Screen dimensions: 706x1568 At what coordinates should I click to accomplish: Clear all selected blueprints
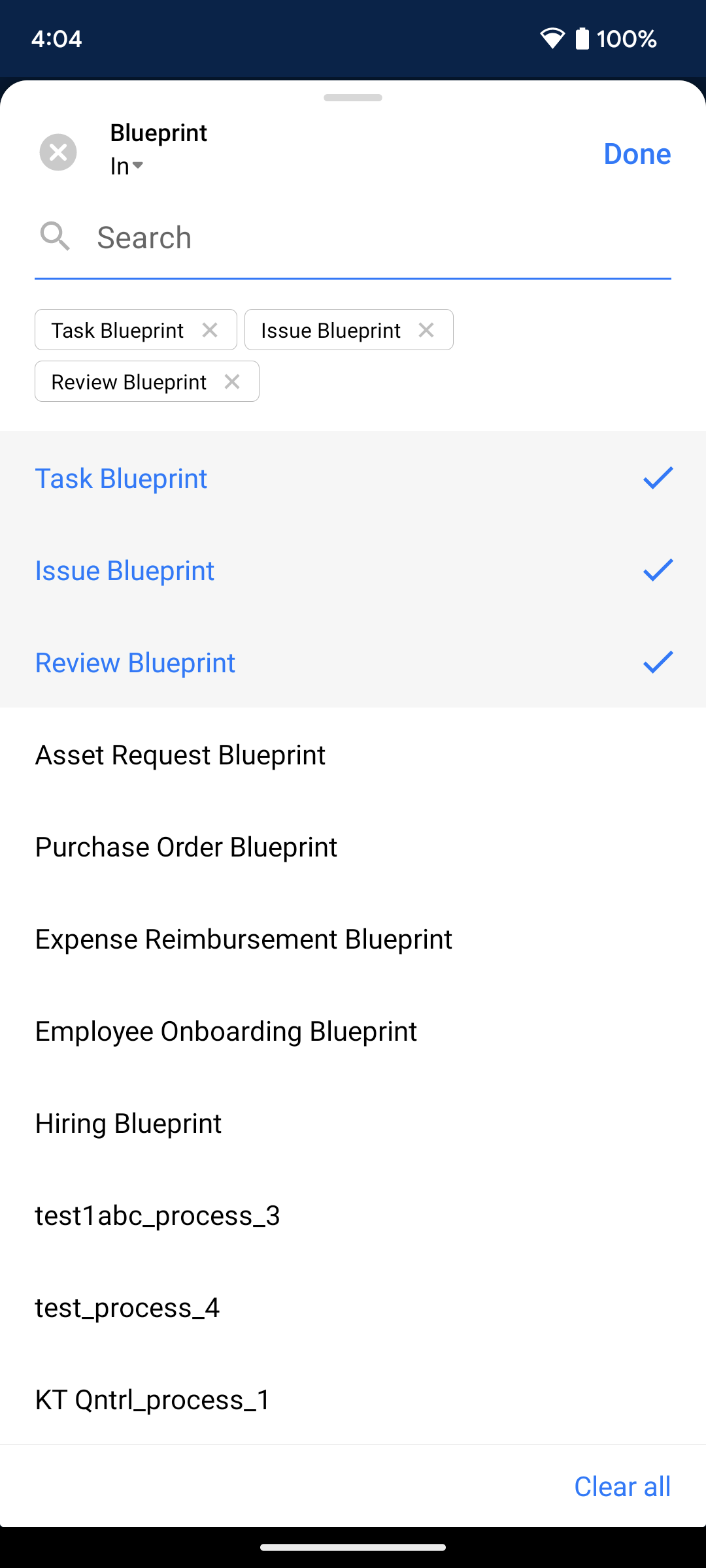pyautogui.click(x=622, y=1486)
